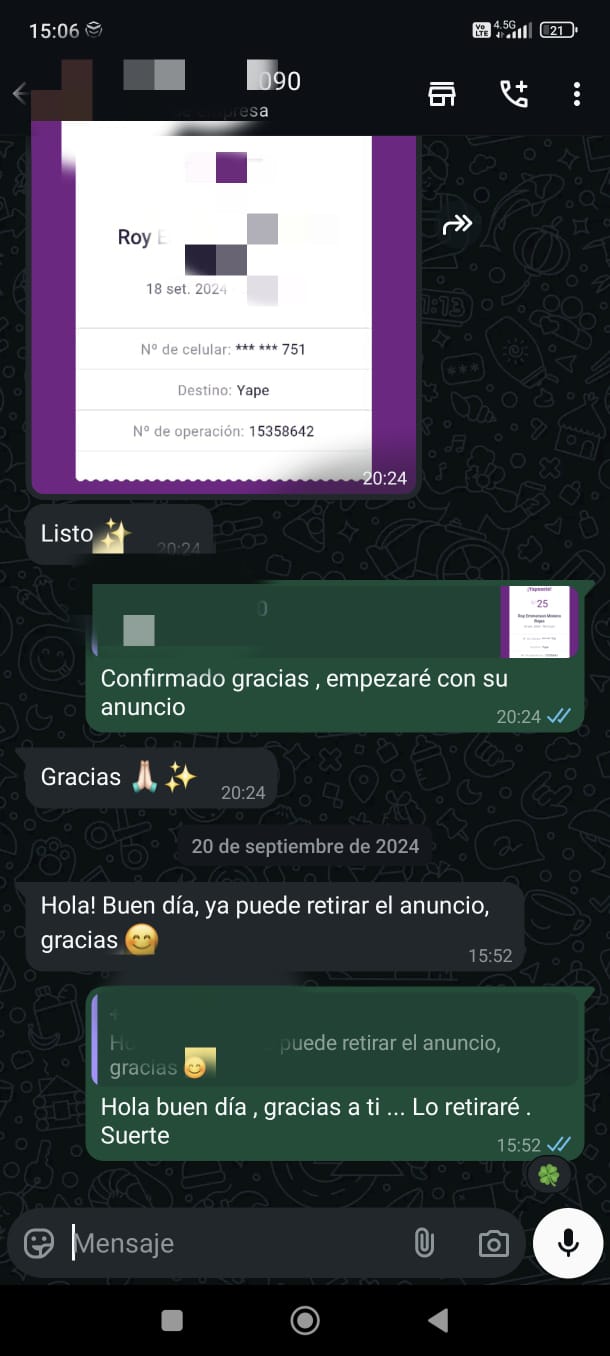The image size is (610, 1356).
Task: Open the camera from the message bar
Action: [x=492, y=1244]
